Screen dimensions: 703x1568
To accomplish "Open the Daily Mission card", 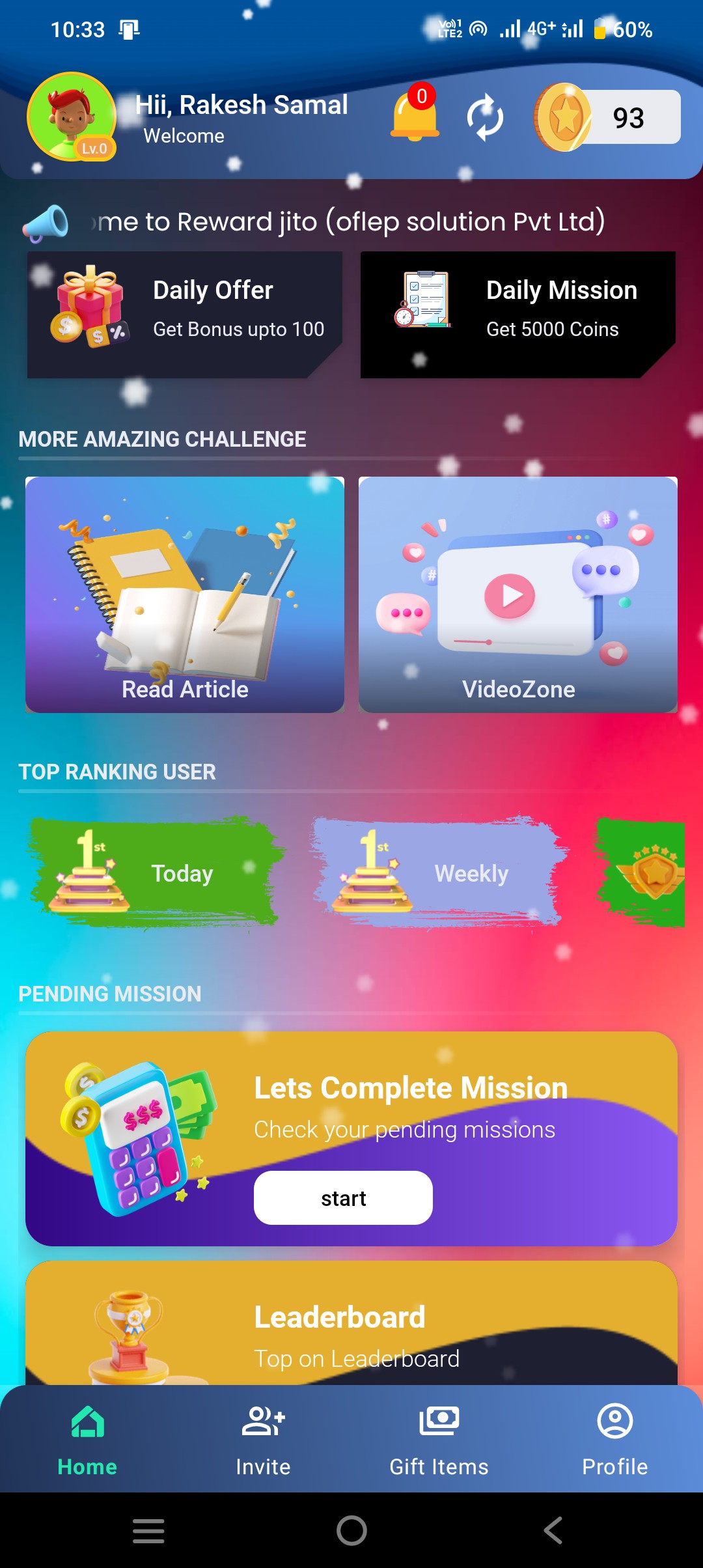I will tap(518, 315).
